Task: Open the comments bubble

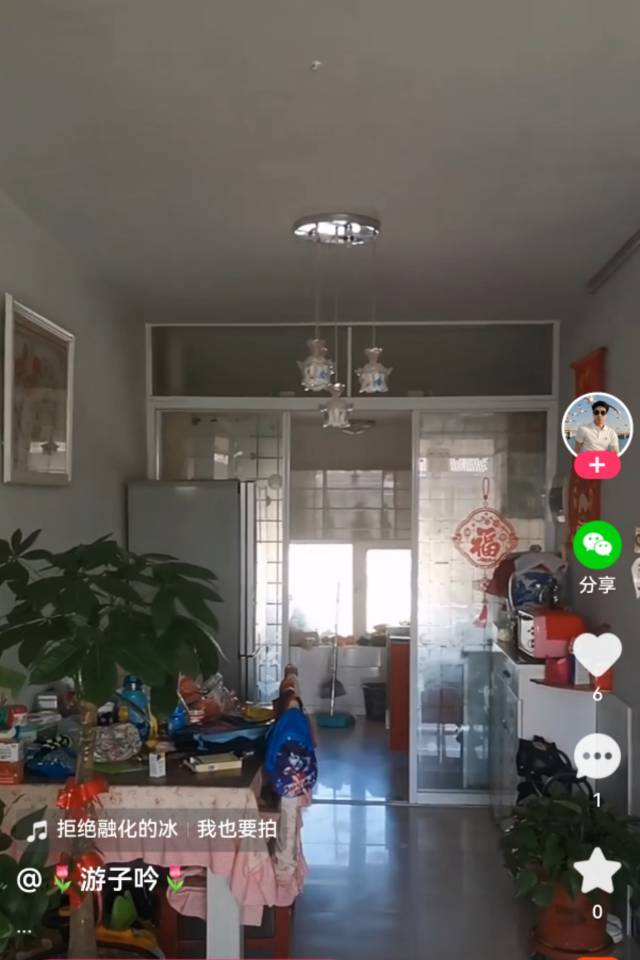Action: click(x=597, y=757)
